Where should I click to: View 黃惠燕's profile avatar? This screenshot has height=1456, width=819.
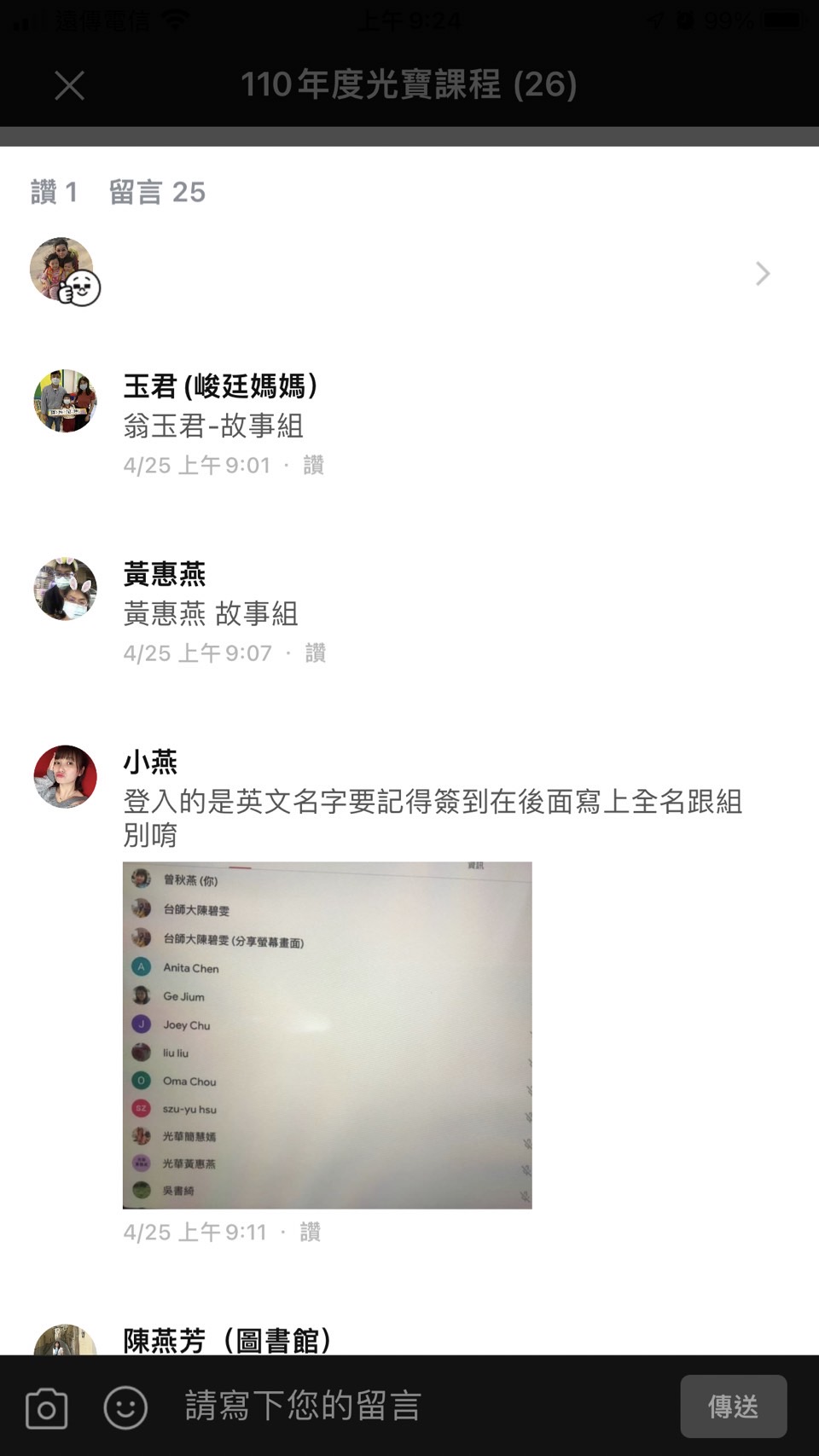click(x=65, y=589)
